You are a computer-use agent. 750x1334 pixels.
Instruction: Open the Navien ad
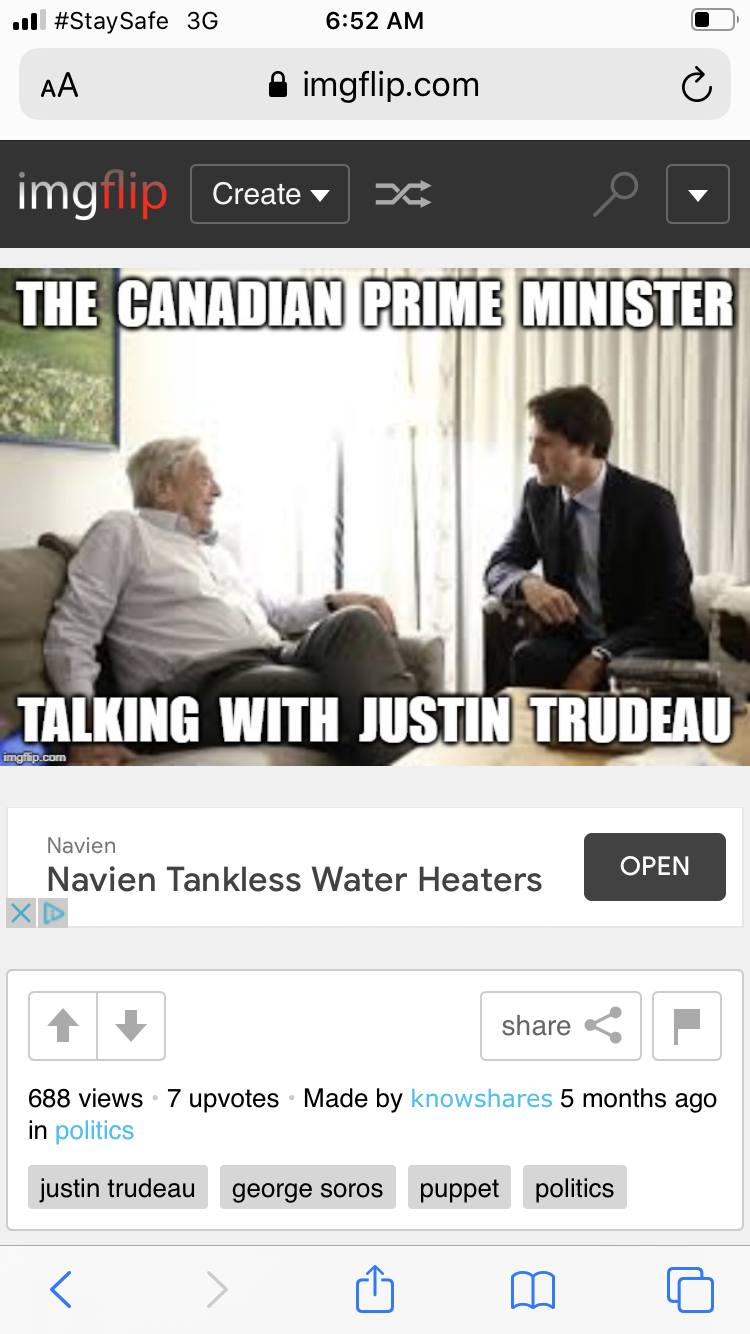[654, 866]
